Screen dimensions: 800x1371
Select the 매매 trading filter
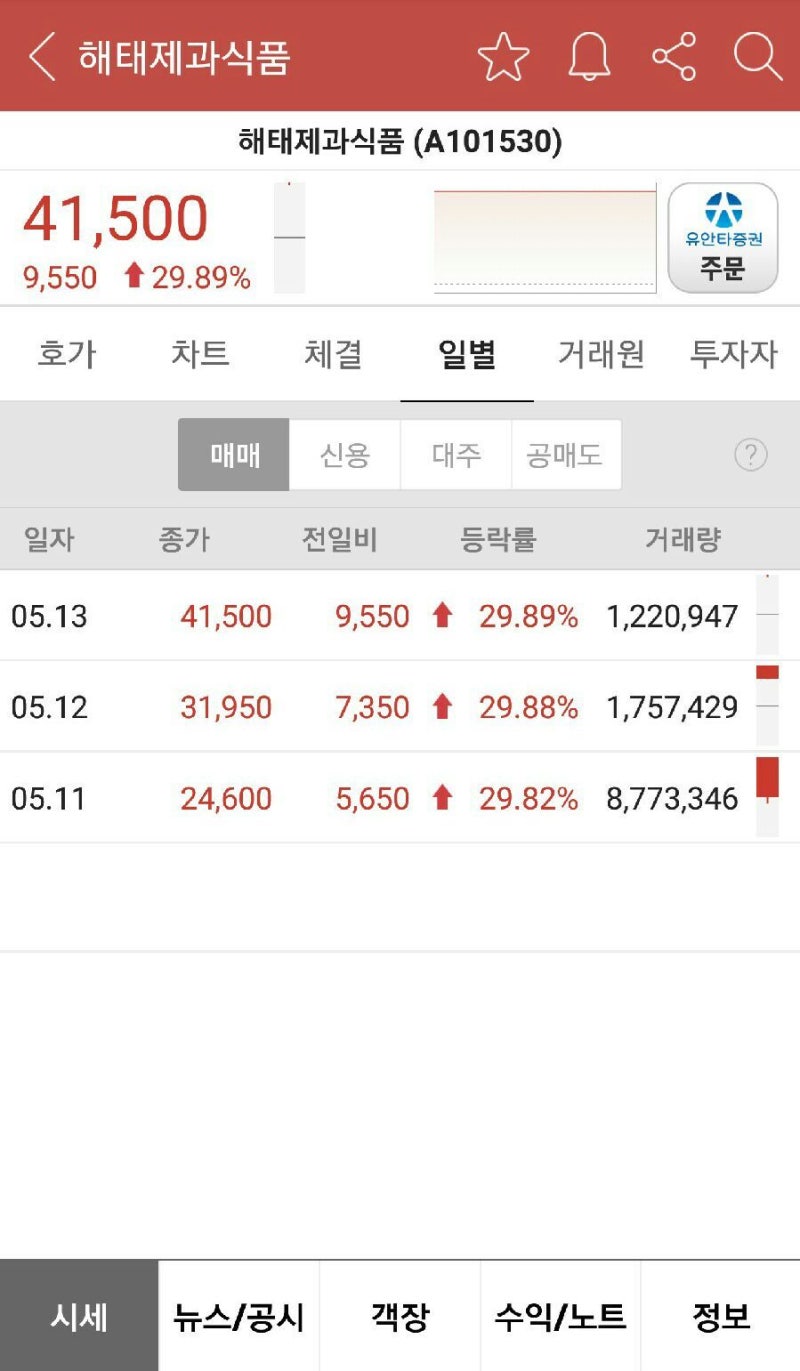233,455
